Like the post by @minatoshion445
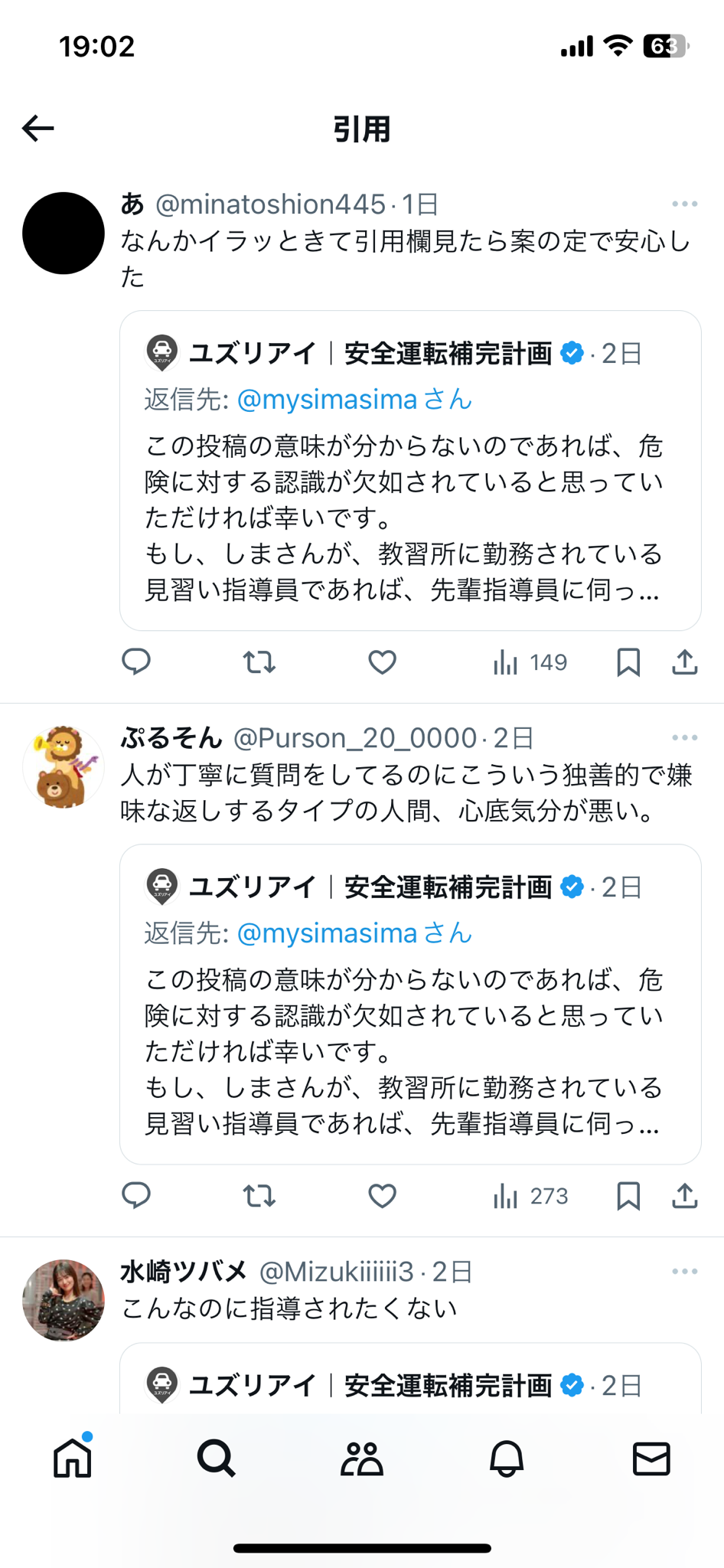Image resolution: width=724 pixels, height=1568 pixels. point(382,661)
